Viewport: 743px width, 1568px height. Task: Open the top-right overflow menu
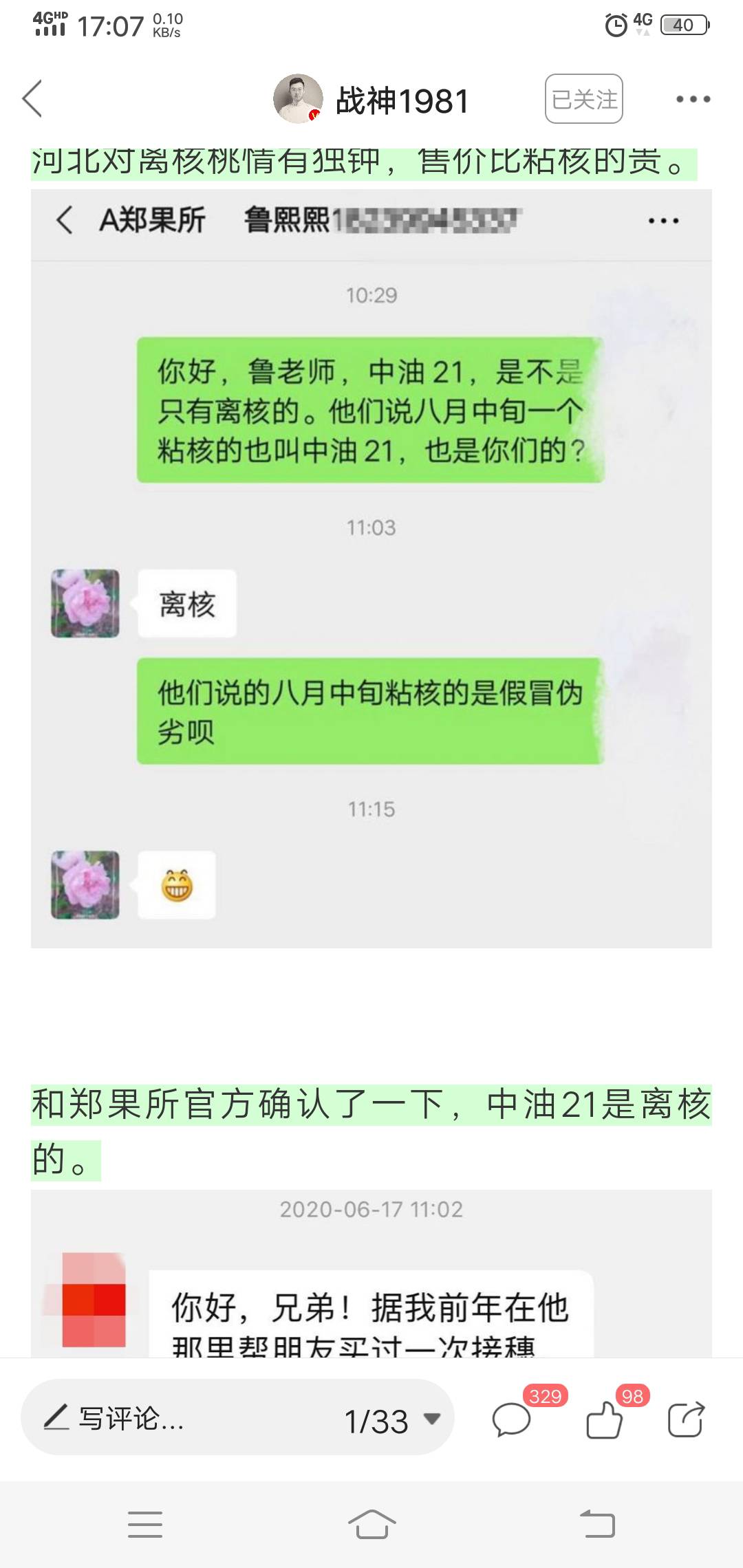692,99
